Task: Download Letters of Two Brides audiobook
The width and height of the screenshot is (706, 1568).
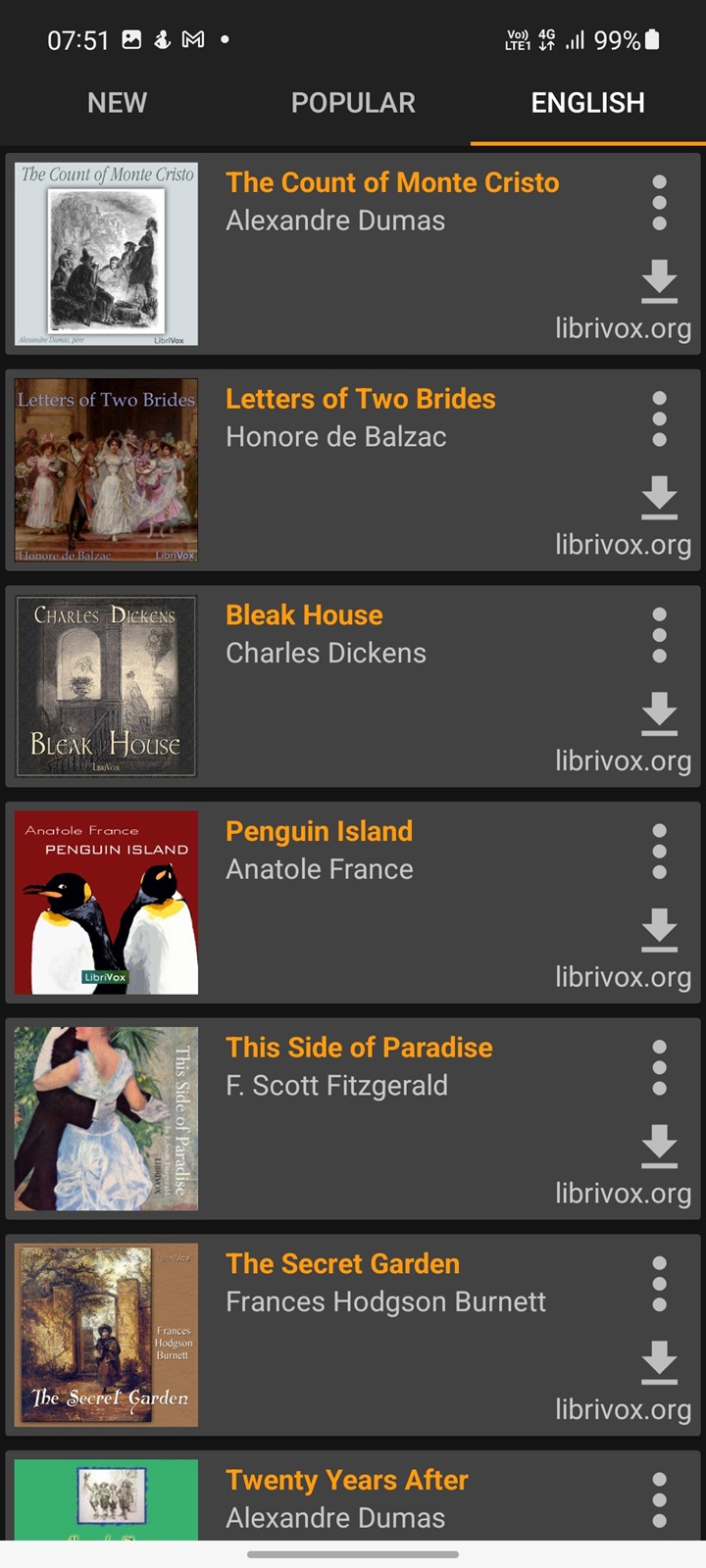Action: pos(660,498)
